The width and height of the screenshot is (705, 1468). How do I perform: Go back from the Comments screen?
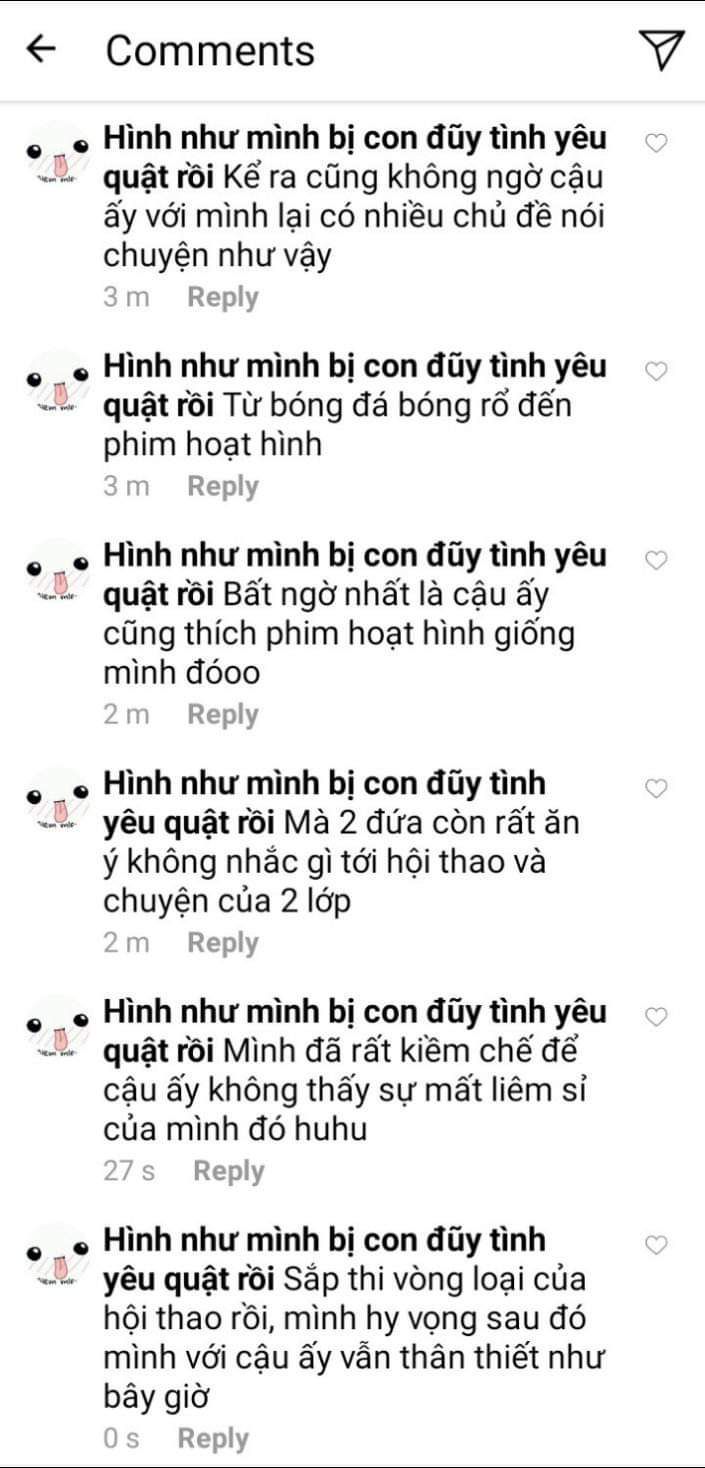tap(40, 49)
